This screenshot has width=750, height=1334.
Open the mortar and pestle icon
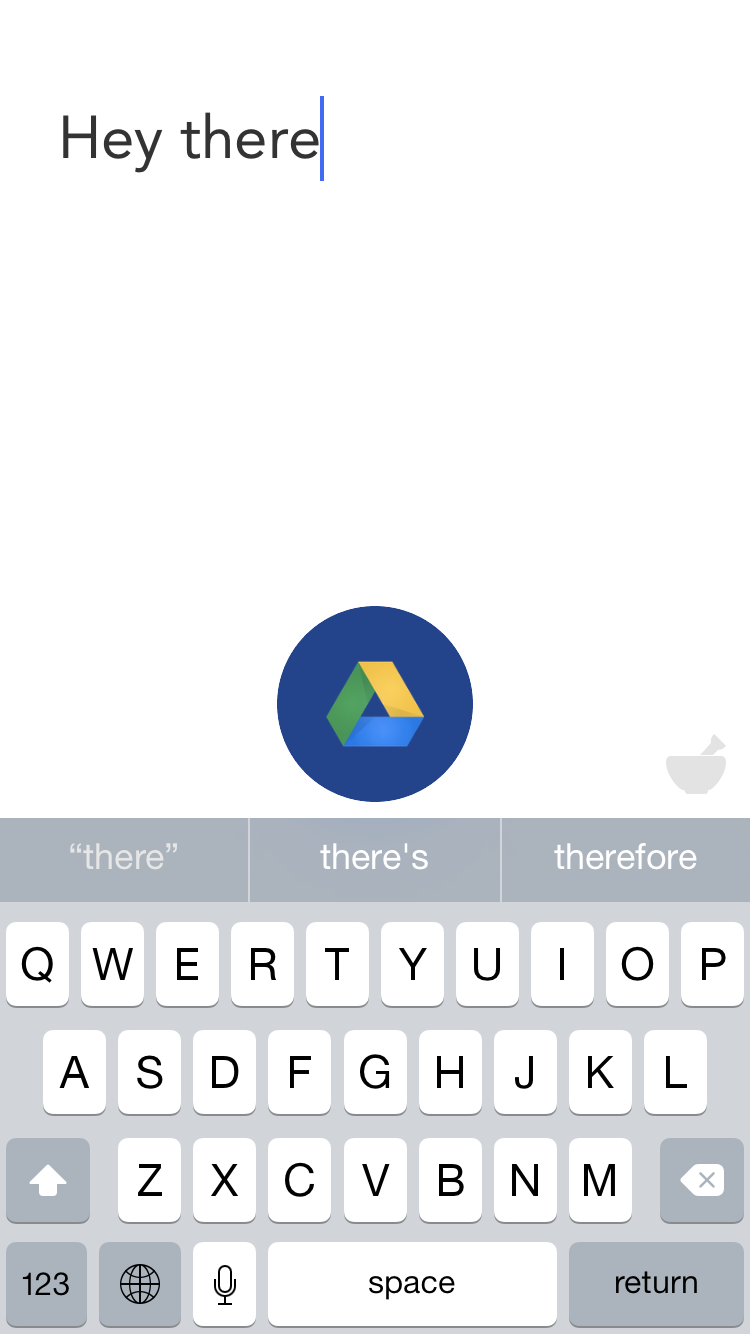[696, 765]
